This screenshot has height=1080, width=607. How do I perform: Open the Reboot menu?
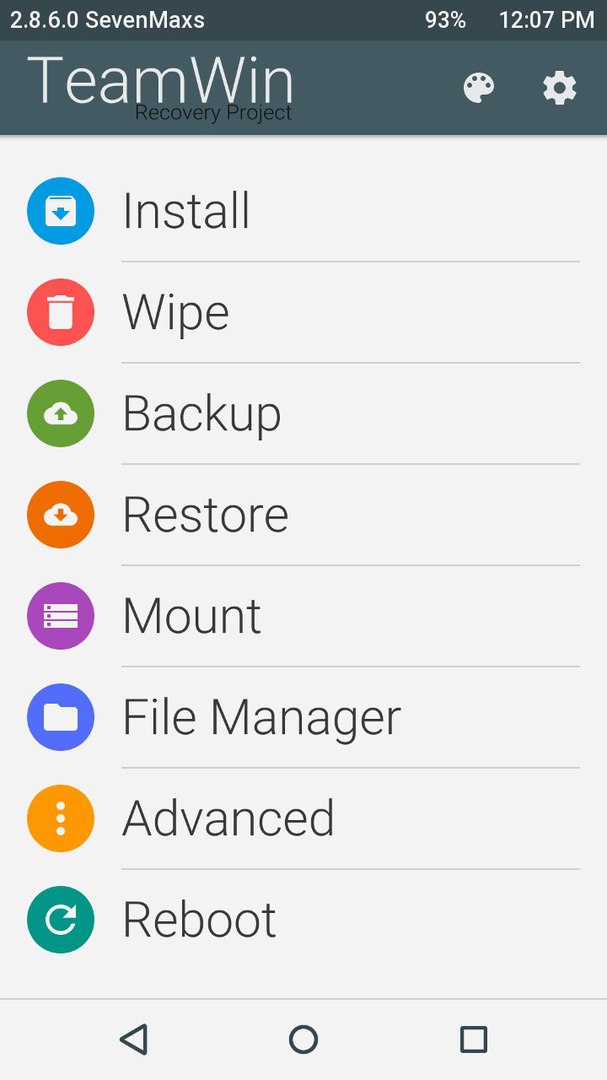[199, 919]
